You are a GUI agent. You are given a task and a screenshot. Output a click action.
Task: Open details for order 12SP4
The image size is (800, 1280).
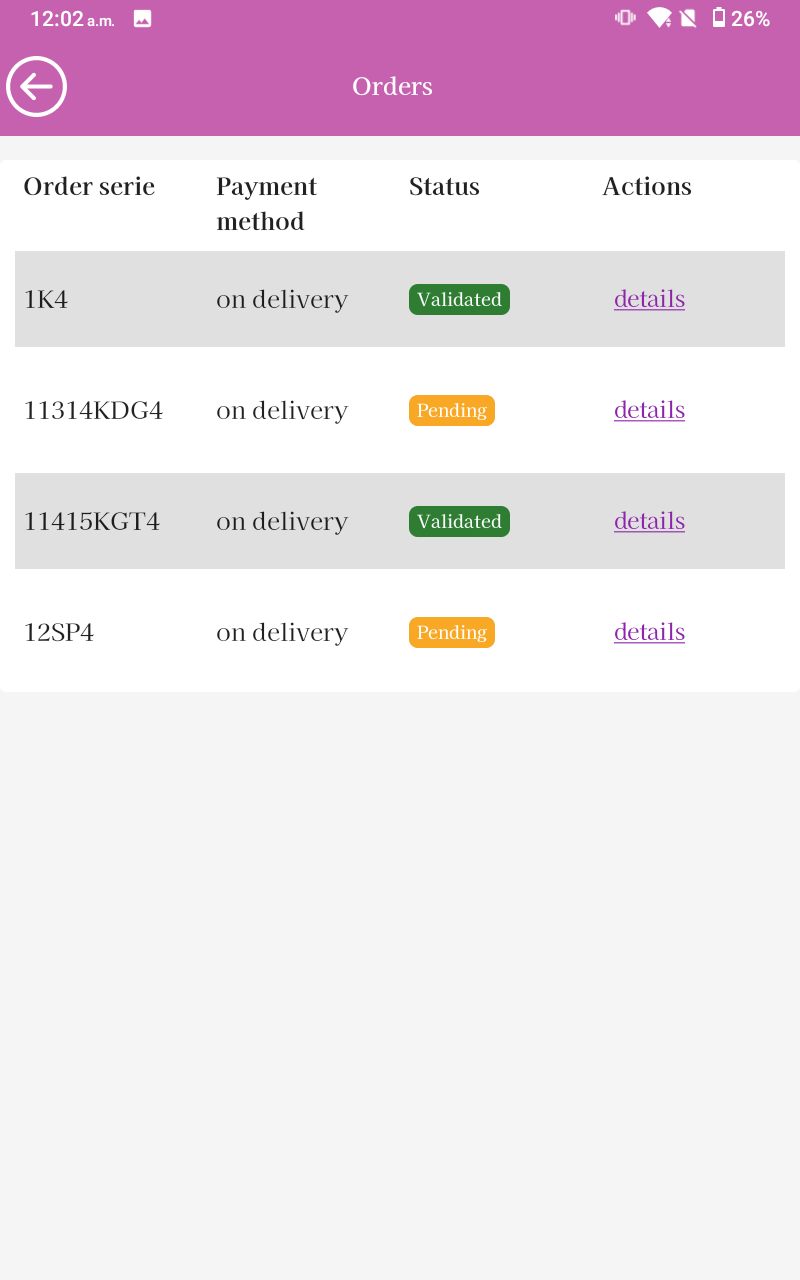click(x=649, y=632)
